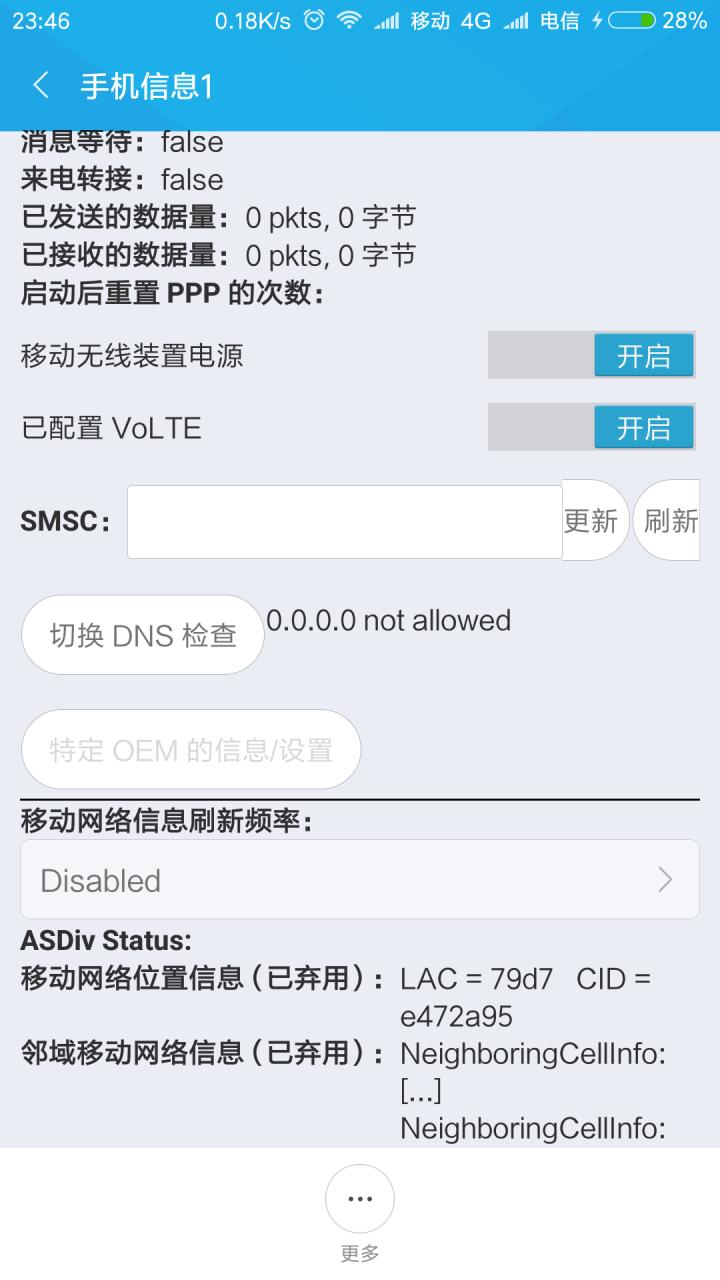Viewport: 720px width, 1280px height.
Task: Open the 移动网络信息刷新频率 Disabled dropdown
Action: point(360,879)
